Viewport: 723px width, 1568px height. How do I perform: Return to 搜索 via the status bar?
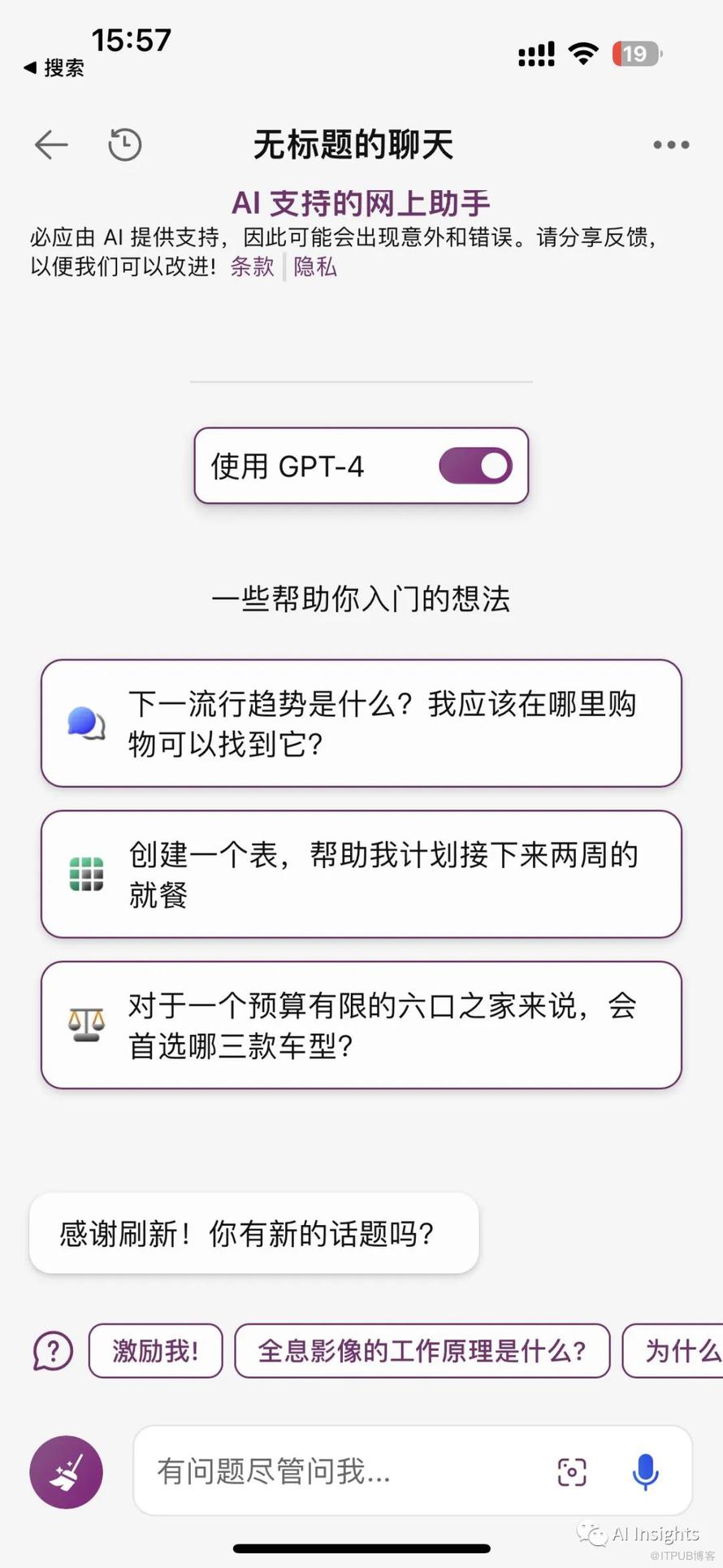pos(54,67)
